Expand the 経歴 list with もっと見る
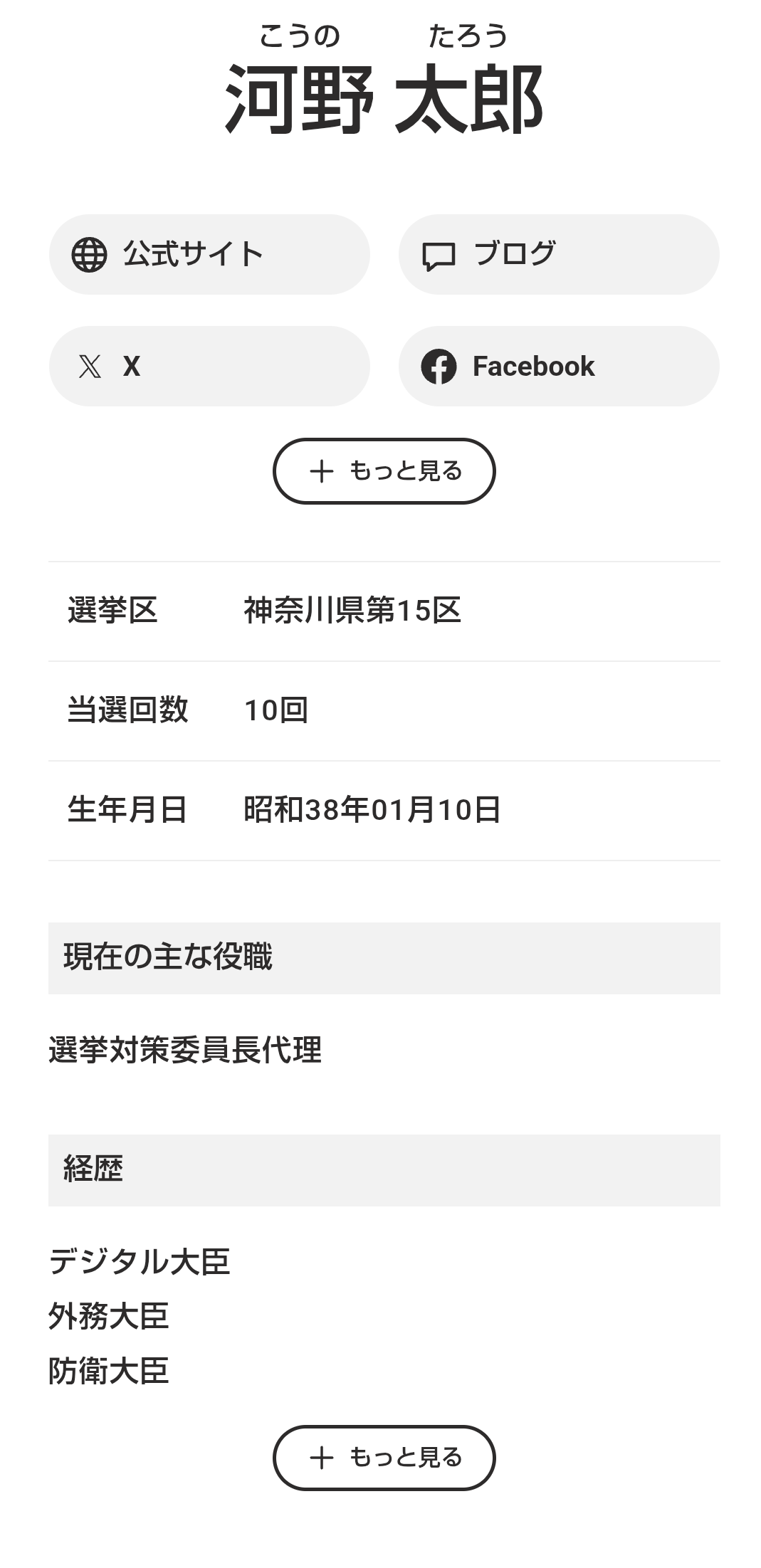This screenshot has height=1568, width=761. coord(384,1458)
